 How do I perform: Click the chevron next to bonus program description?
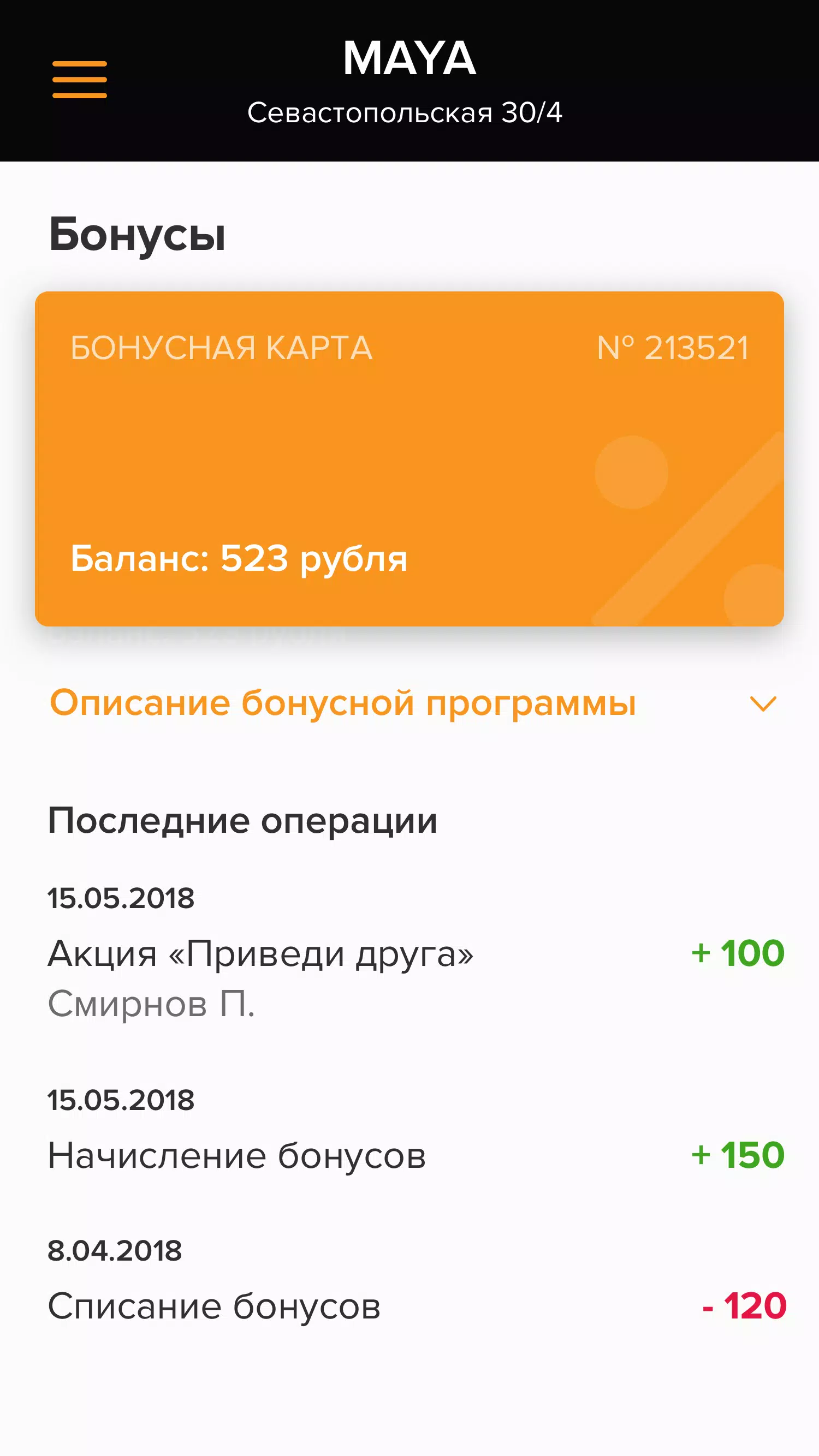[x=762, y=703]
